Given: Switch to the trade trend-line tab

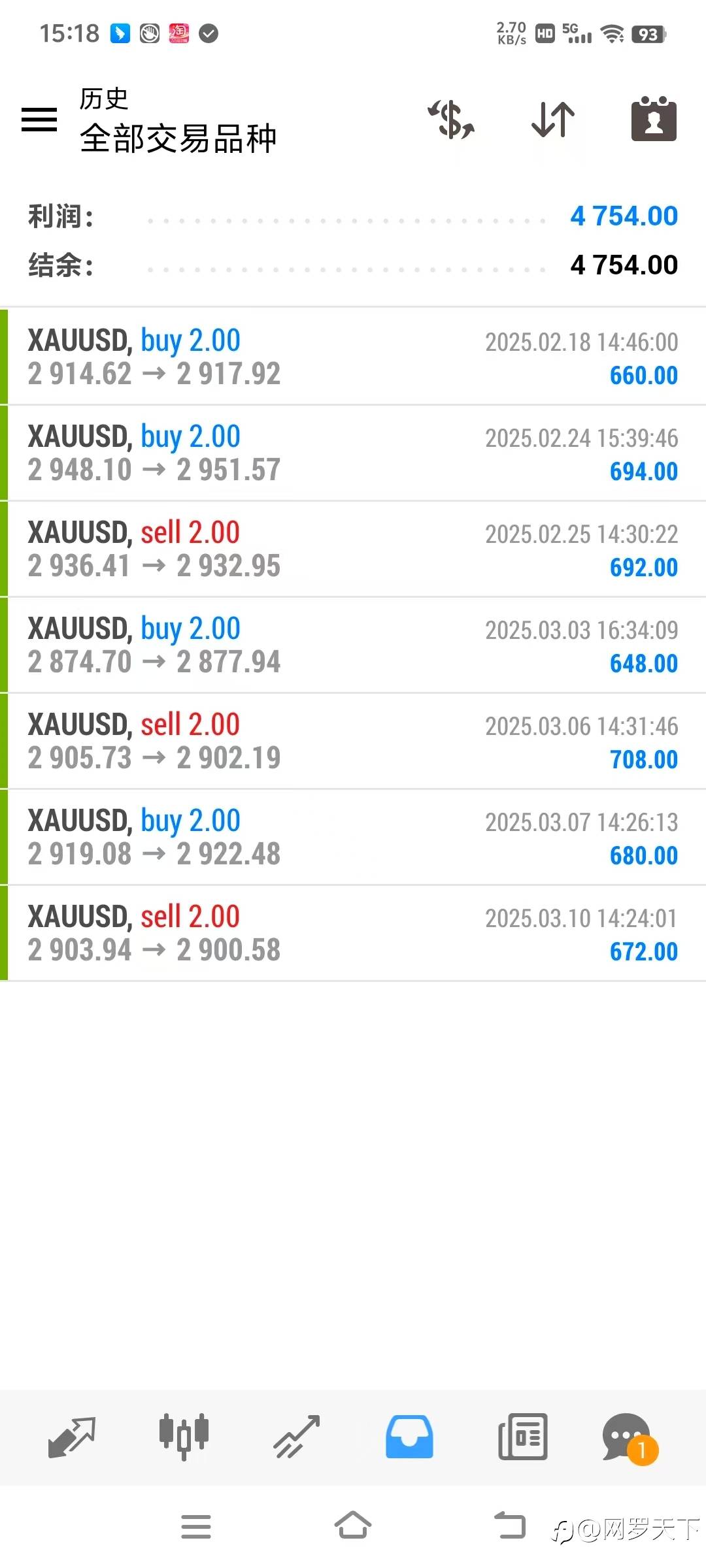Looking at the screenshot, I should tap(297, 1437).
